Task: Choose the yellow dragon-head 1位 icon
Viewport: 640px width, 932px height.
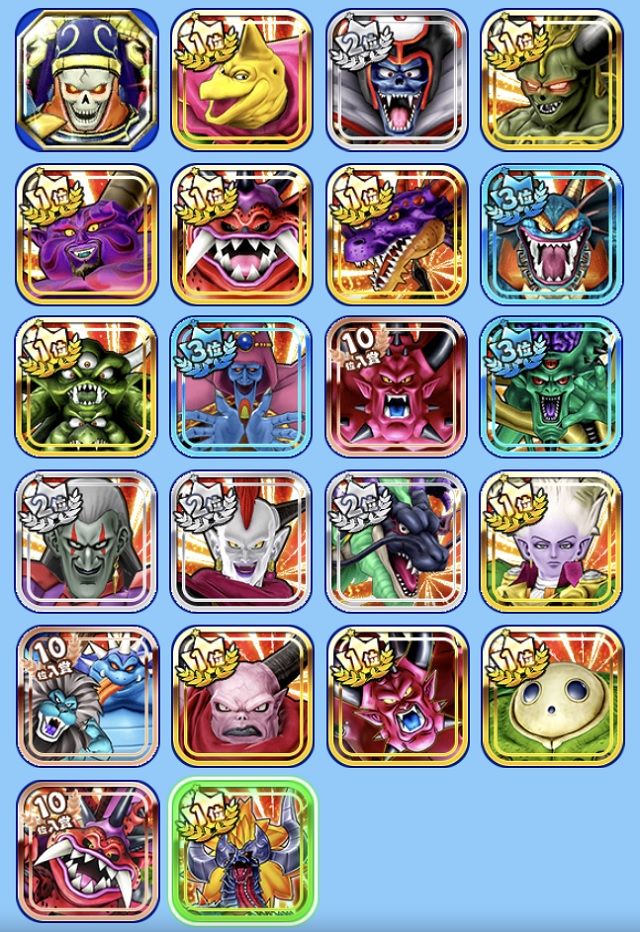Action: (x=242, y=80)
